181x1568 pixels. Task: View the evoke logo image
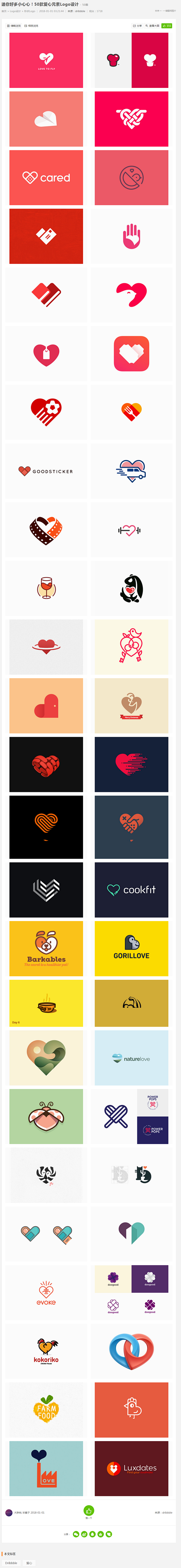point(46,1294)
